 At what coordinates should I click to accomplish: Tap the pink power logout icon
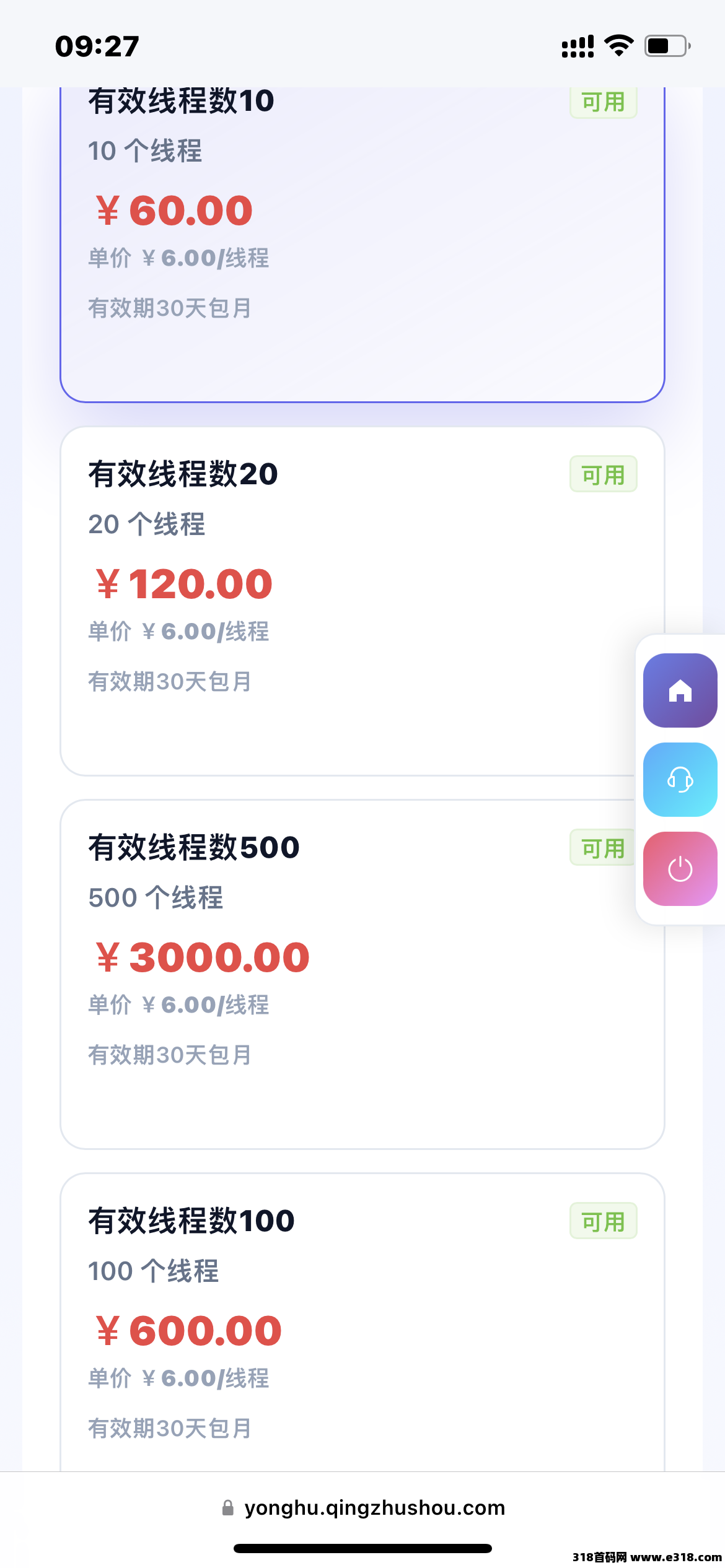coord(679,868)
